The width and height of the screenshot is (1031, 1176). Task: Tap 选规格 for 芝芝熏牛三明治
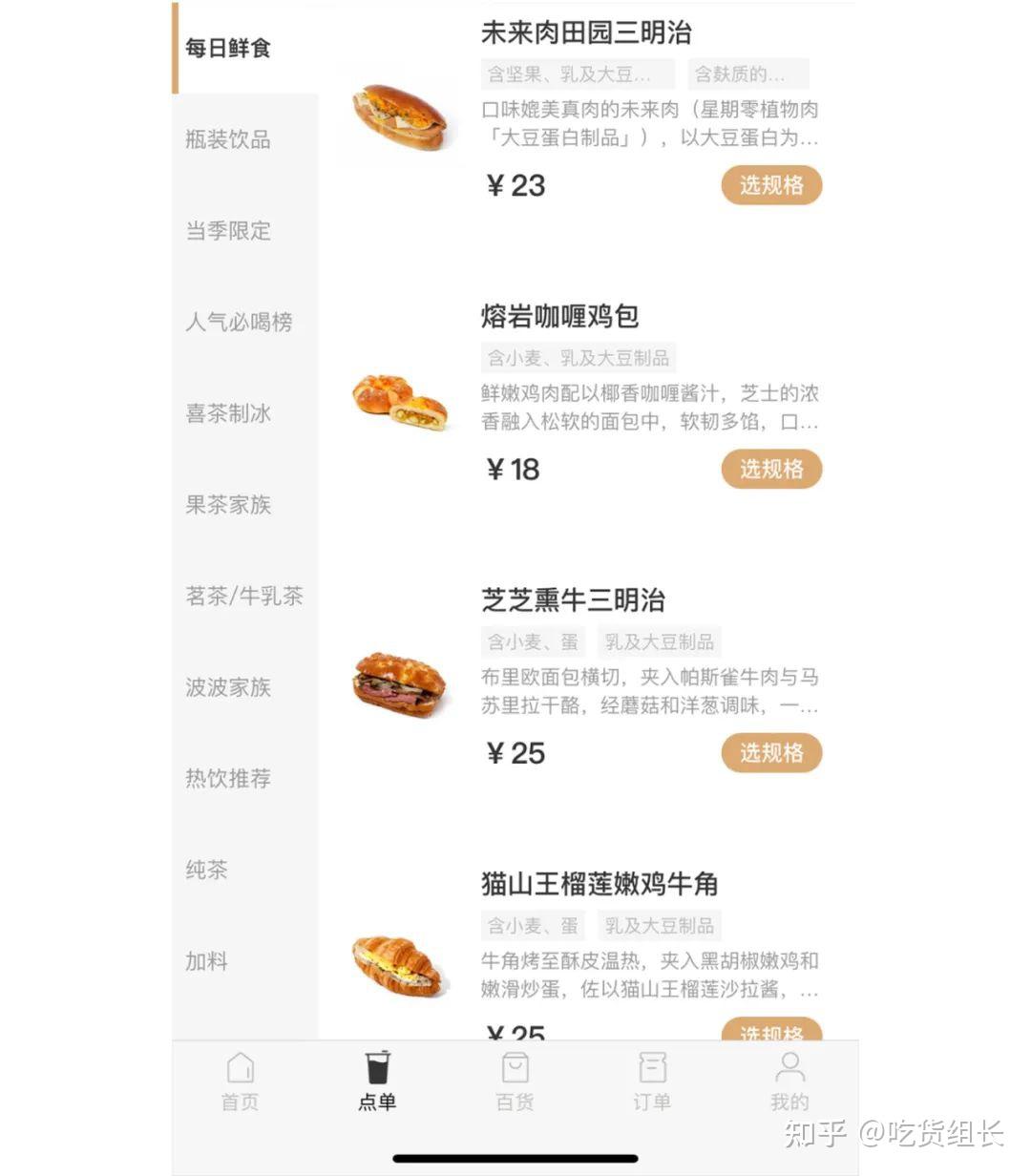[x=771, y=753]
